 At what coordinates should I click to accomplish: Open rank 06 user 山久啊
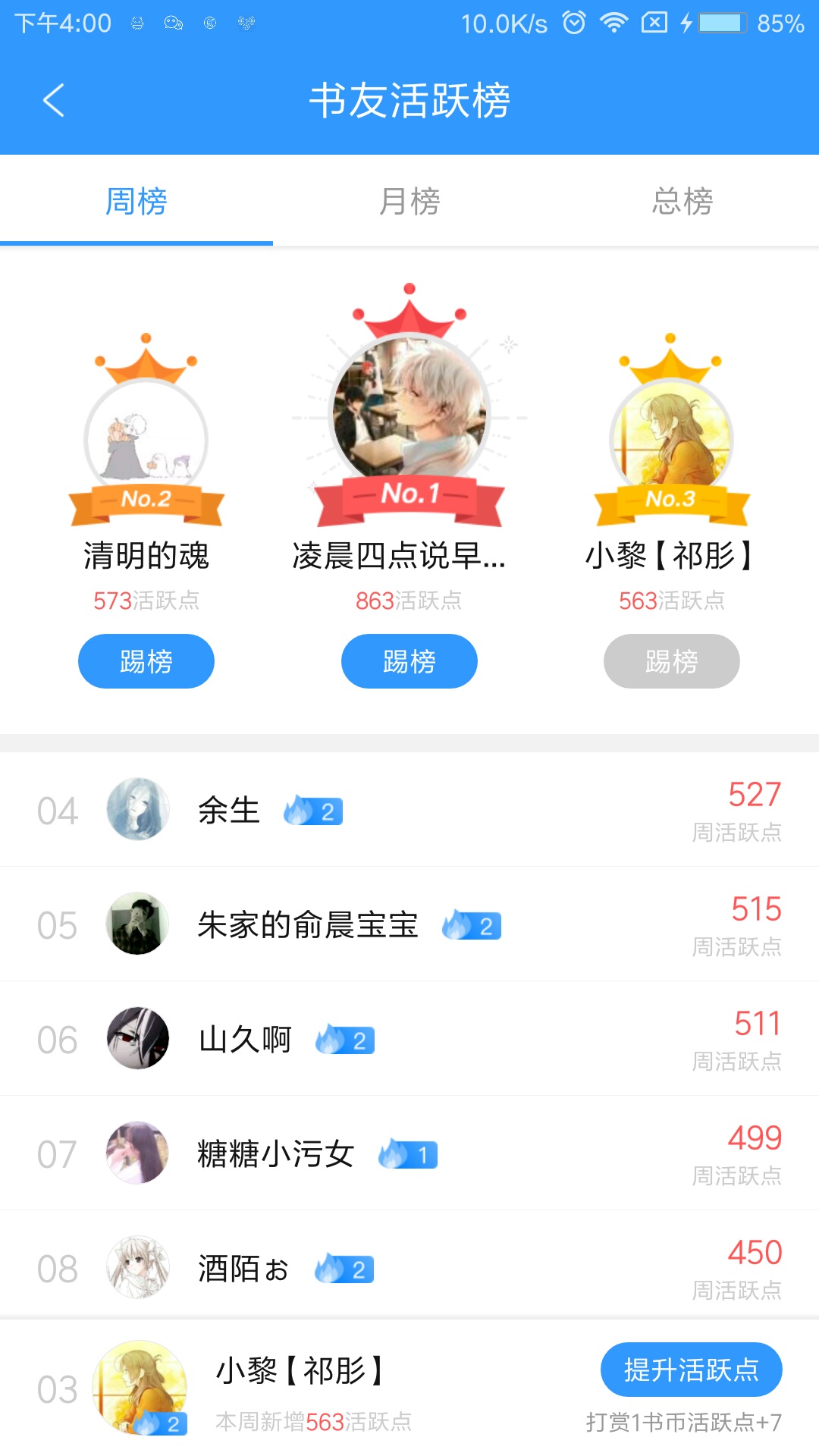(x=409, y=1039)
